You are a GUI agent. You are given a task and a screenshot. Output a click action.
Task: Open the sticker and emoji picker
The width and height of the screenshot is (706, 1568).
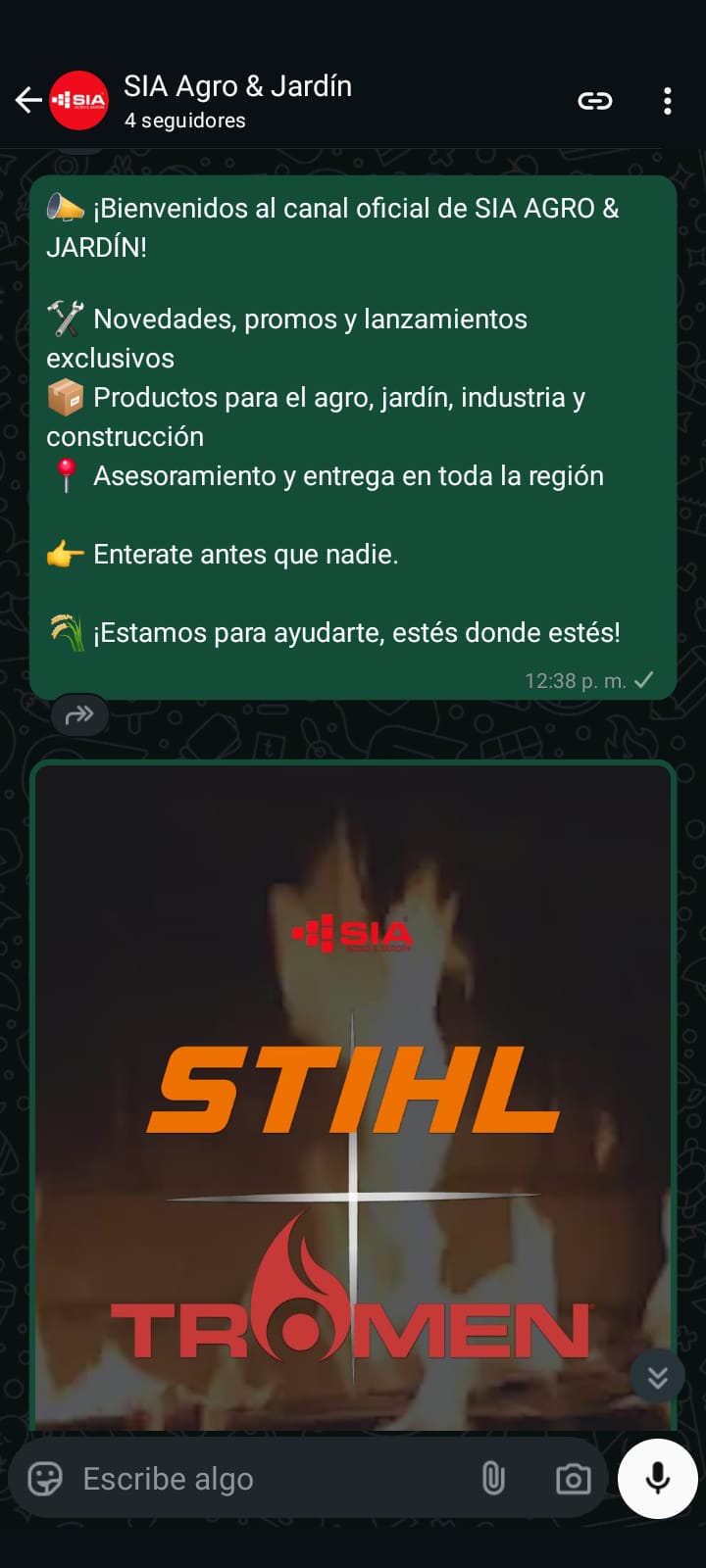click(43, 1479)
